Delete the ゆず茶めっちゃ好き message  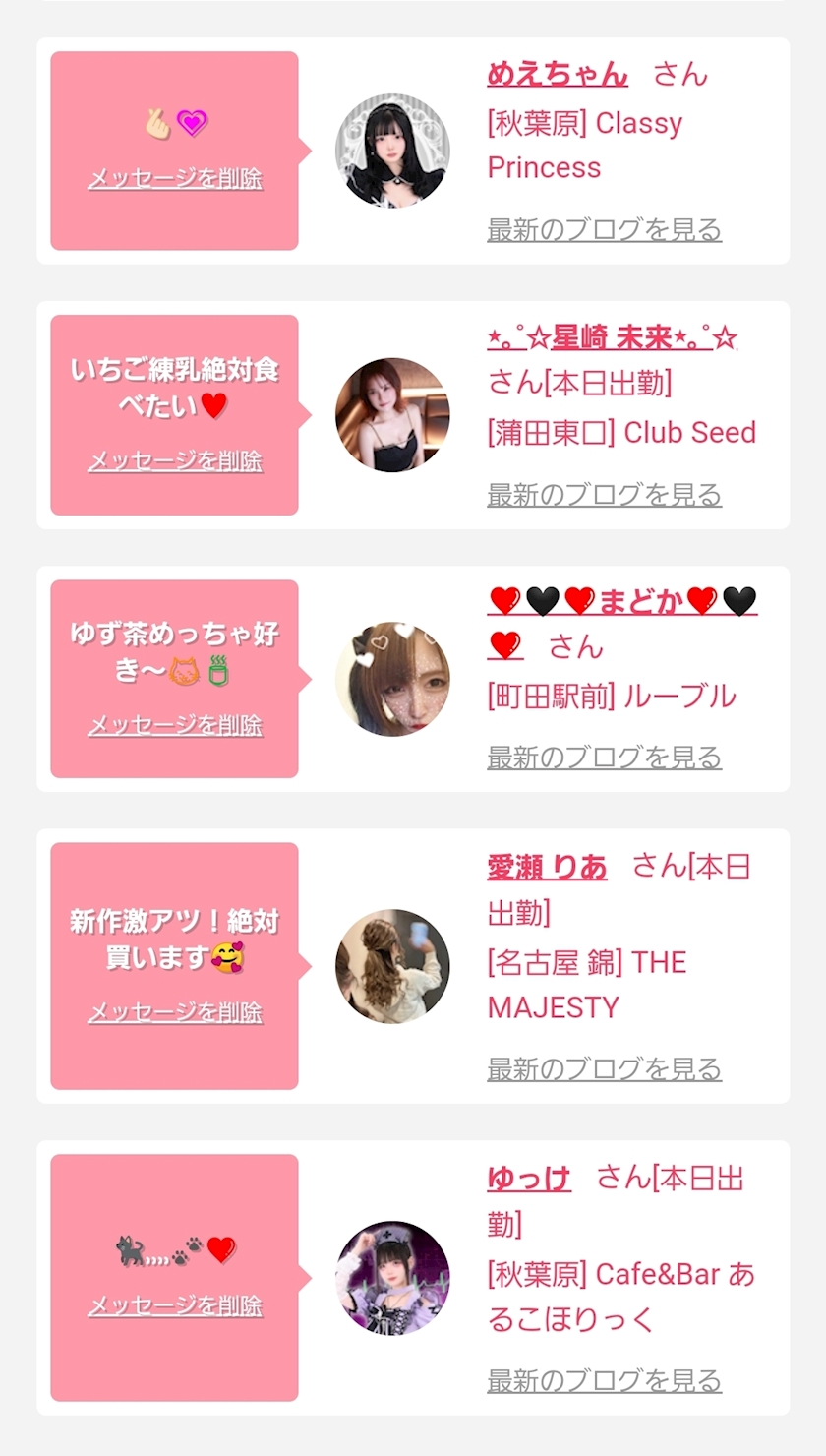tap(175, 725)
